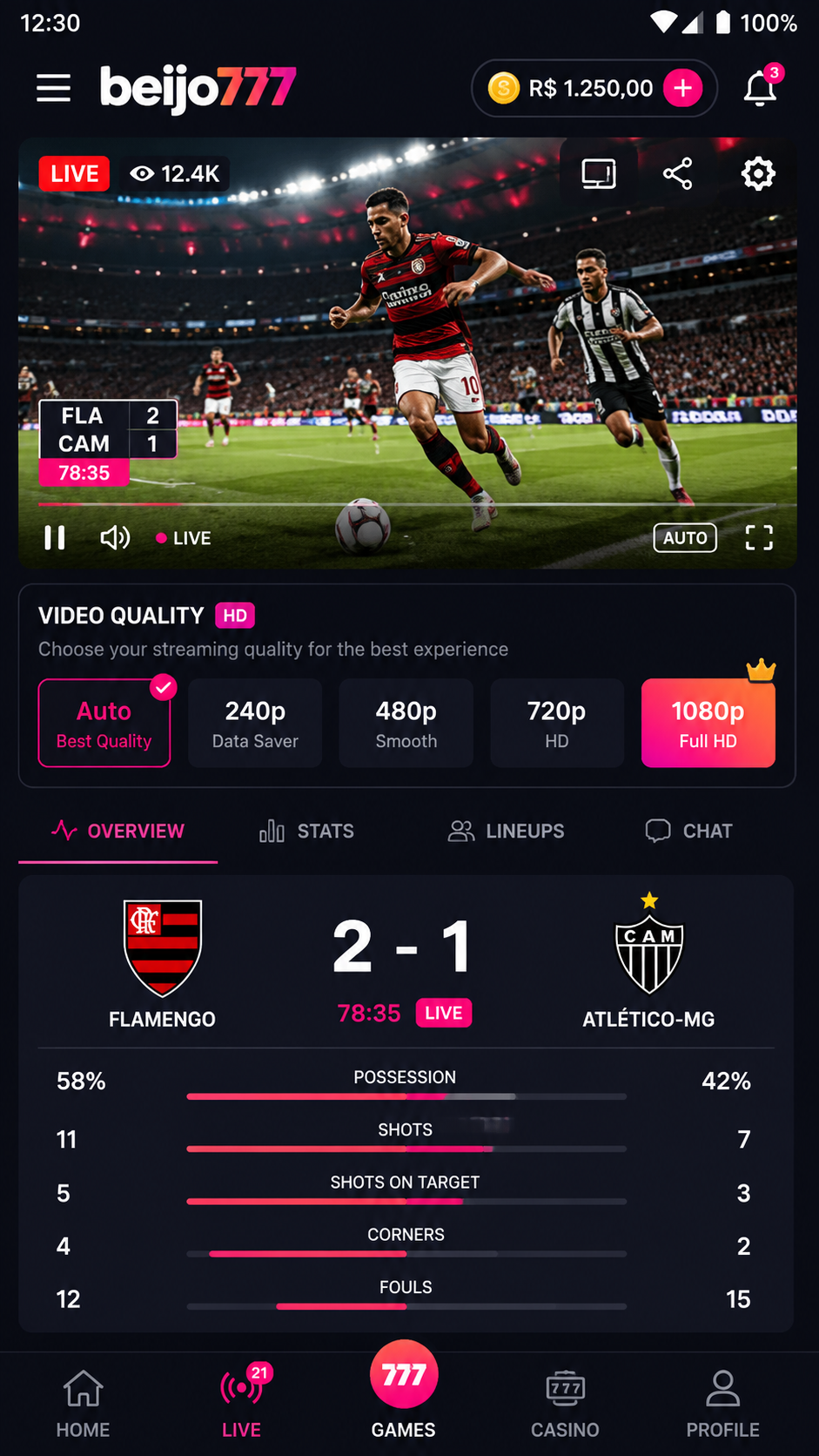Mute the stream audio
The height and width of the screenshot is (1456, 819).
click(x=115, y=538)
